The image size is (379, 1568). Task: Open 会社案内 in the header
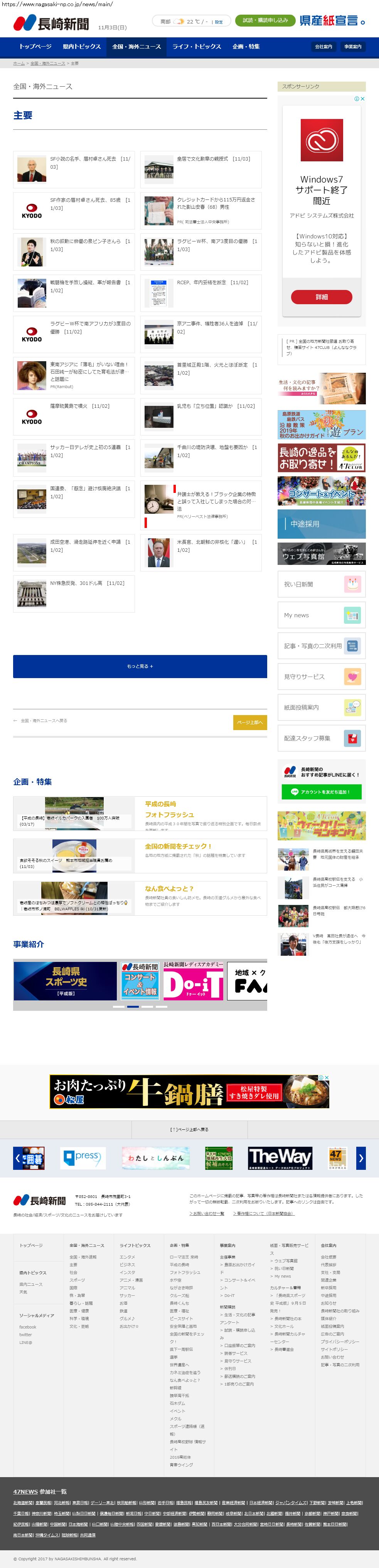tap(323, 47)
